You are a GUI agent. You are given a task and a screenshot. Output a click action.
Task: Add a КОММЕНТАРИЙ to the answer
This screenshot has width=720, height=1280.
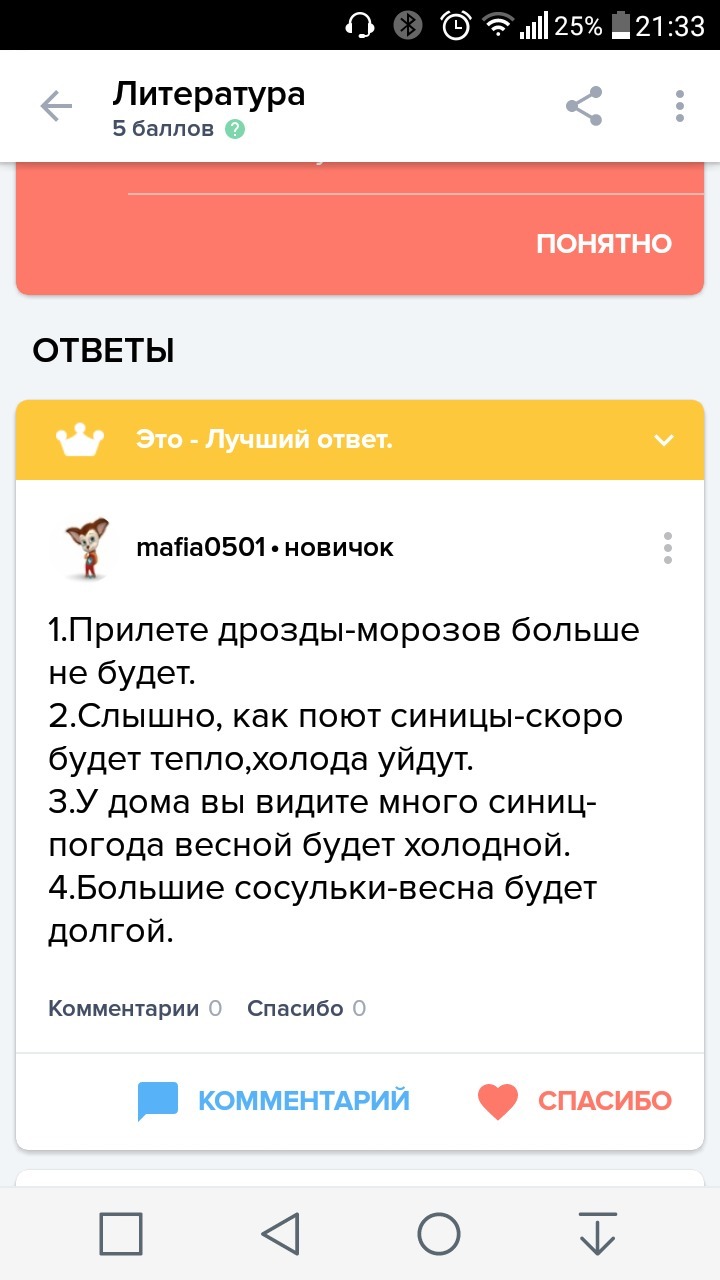tap(274, 1100)
